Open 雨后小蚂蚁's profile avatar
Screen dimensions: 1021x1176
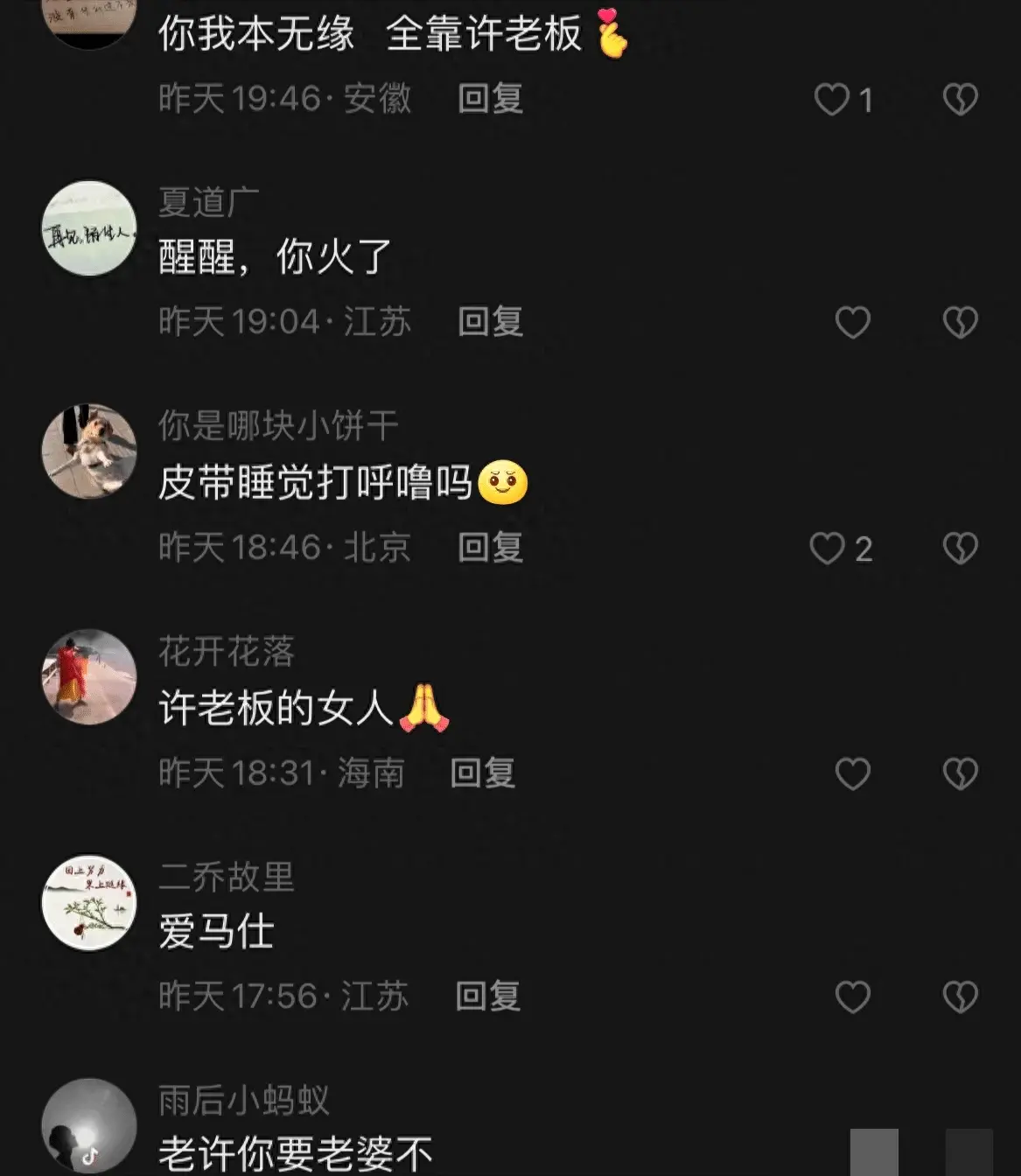[x=89, y=1126]
